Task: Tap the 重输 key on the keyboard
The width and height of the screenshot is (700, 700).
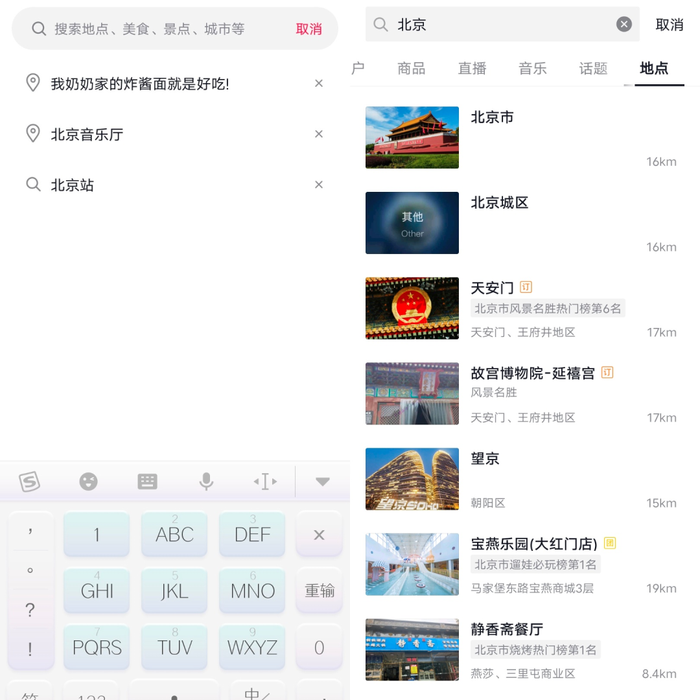Action: (x=320, y=591)
